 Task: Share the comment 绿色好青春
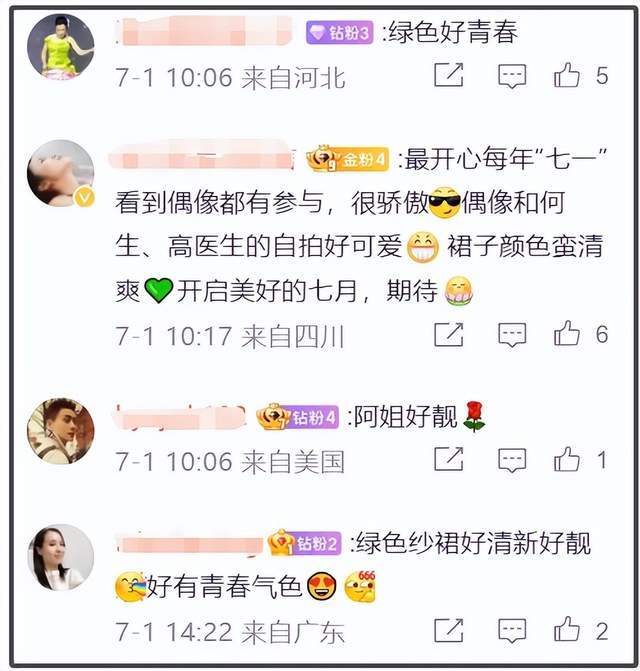(x=449, y=75)
